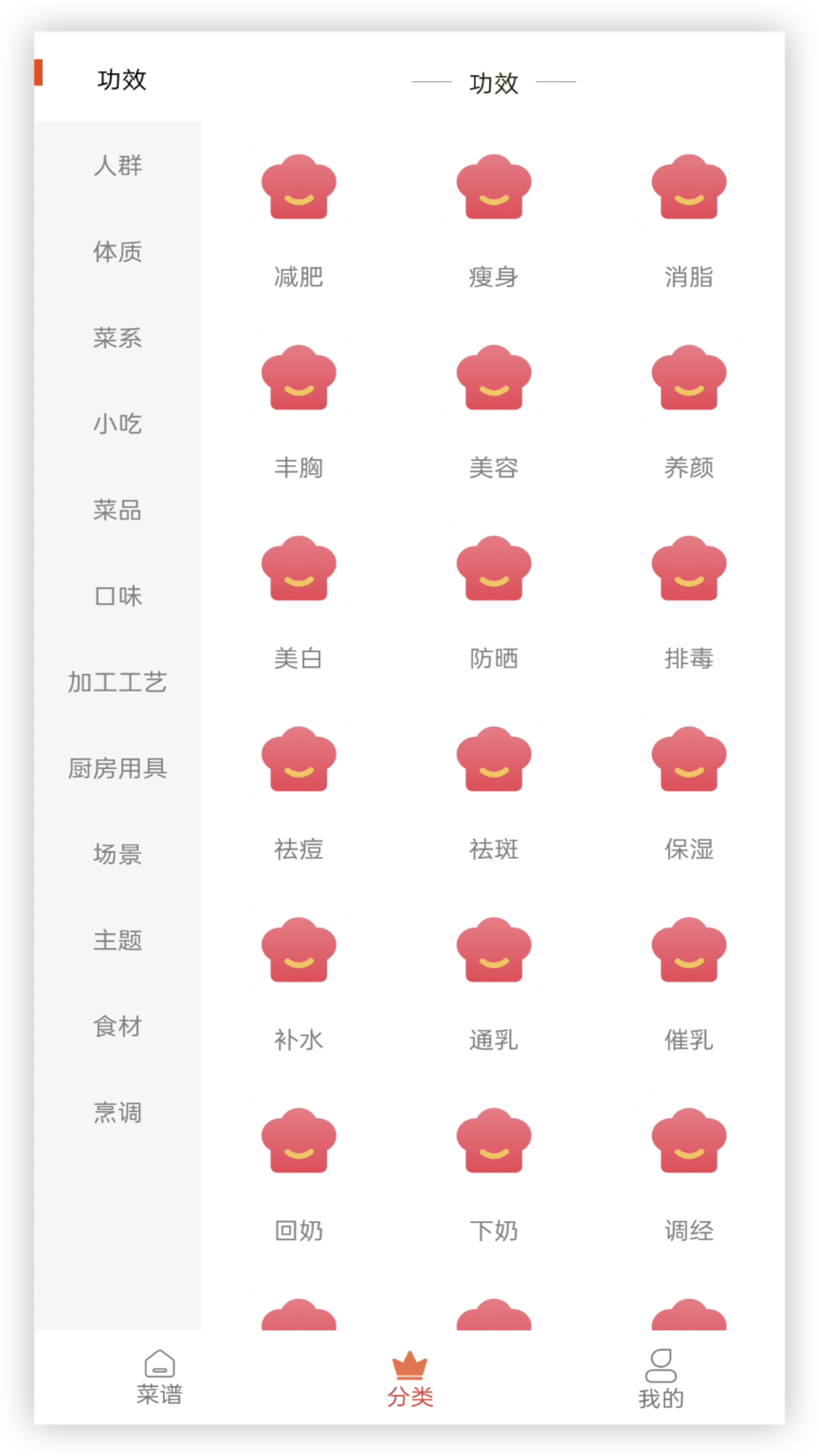The image size is (819, 1456).
Task: Open the 丰胸 chef-hat icon
Action: [298, 378]
